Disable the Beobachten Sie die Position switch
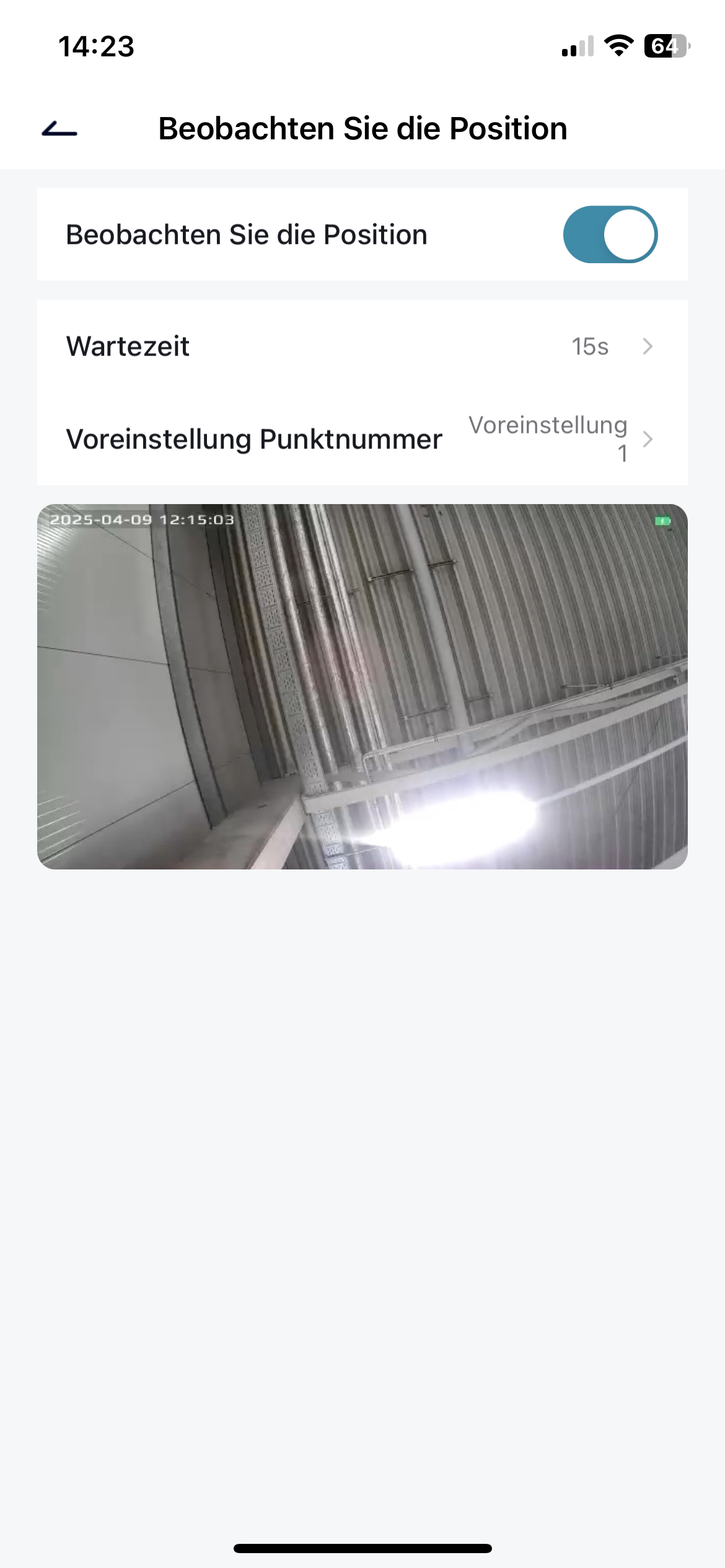Viewport: 725px width, 1568px height. tap(610, 235)
